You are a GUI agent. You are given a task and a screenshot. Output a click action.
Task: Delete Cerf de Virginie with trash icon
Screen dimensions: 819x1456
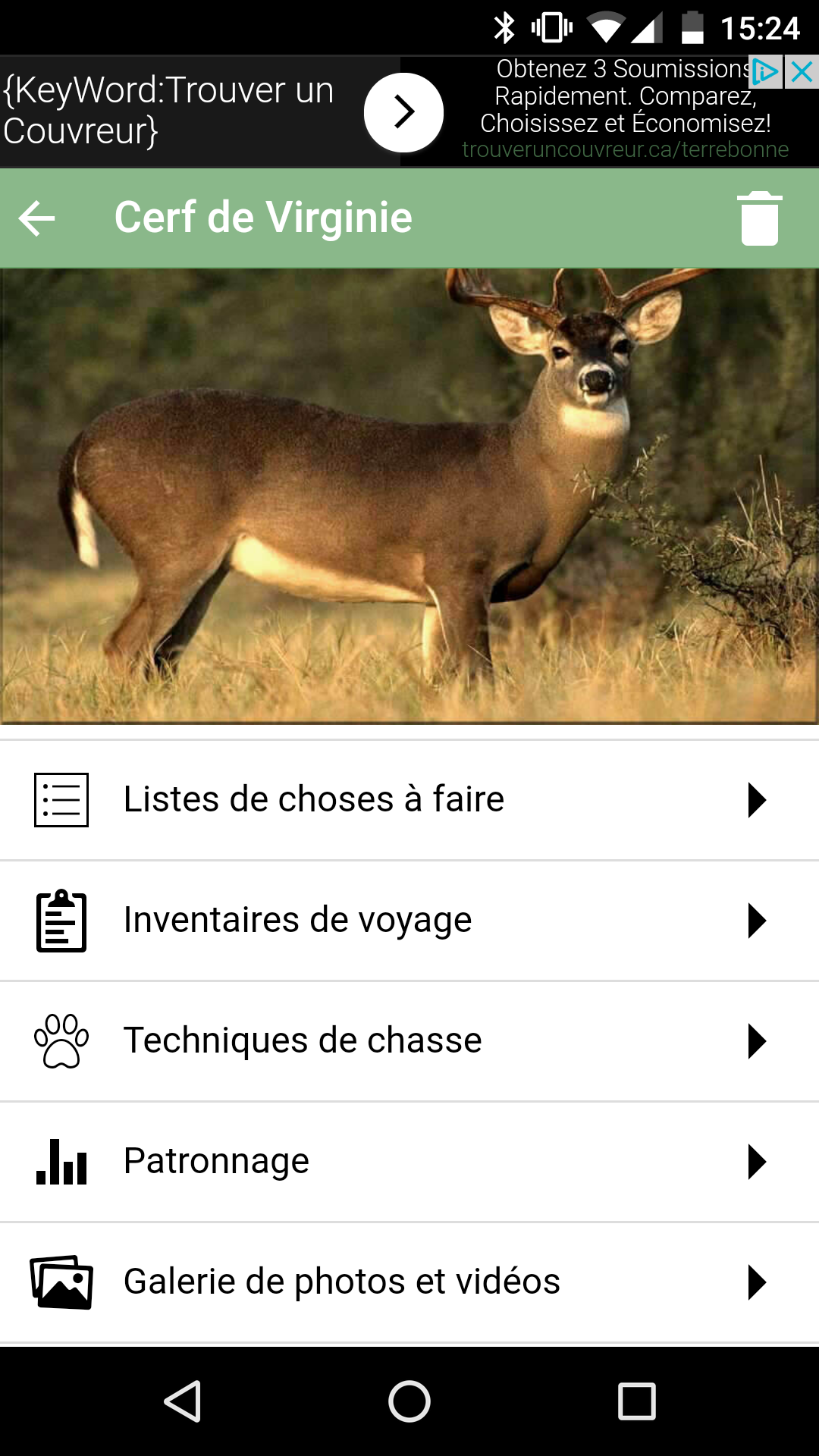point(759,218)
